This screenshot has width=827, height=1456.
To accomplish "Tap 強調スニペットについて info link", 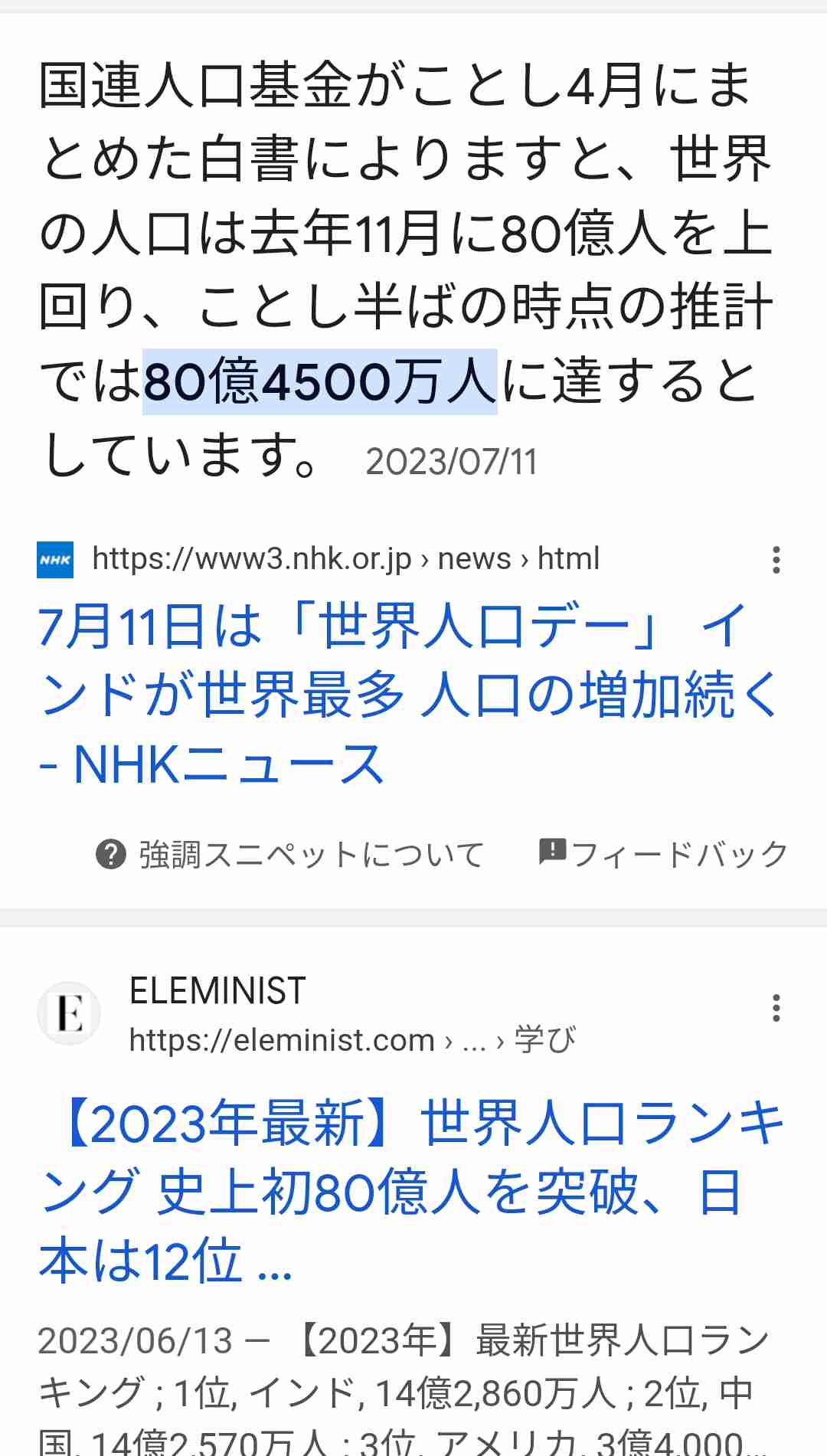I will [290, 854].
